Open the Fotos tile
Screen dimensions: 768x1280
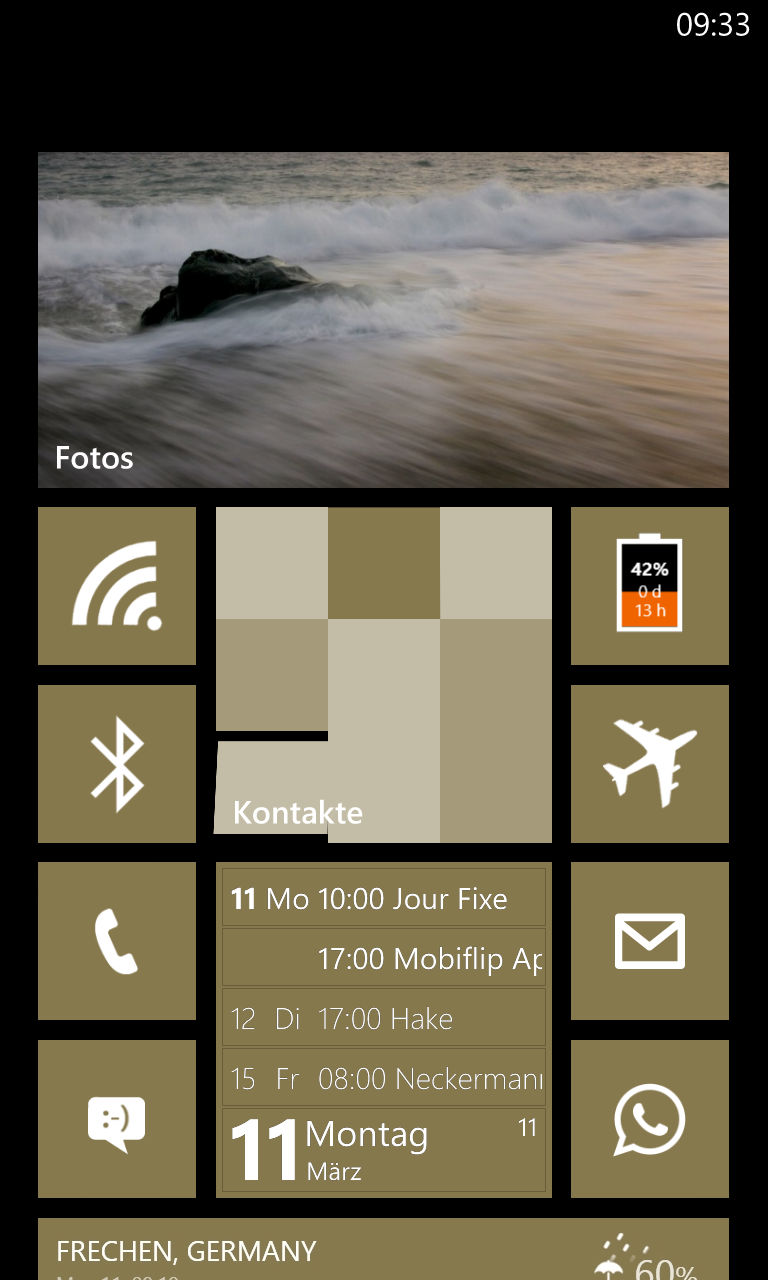(x=383, y=320)
